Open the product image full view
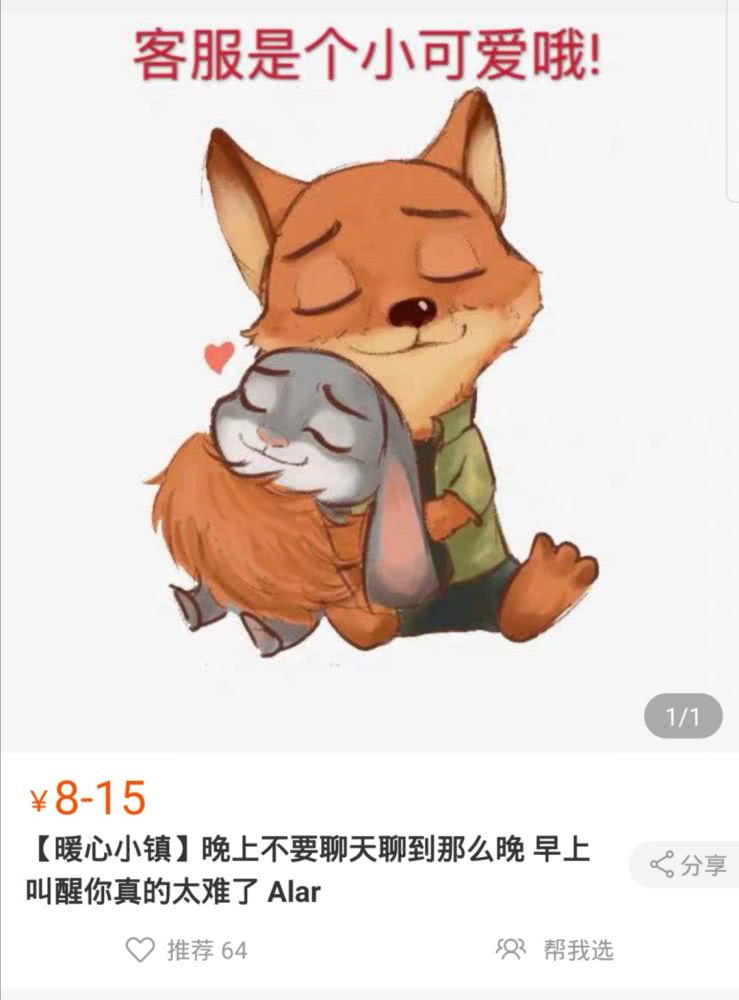 tap(369, 390)
